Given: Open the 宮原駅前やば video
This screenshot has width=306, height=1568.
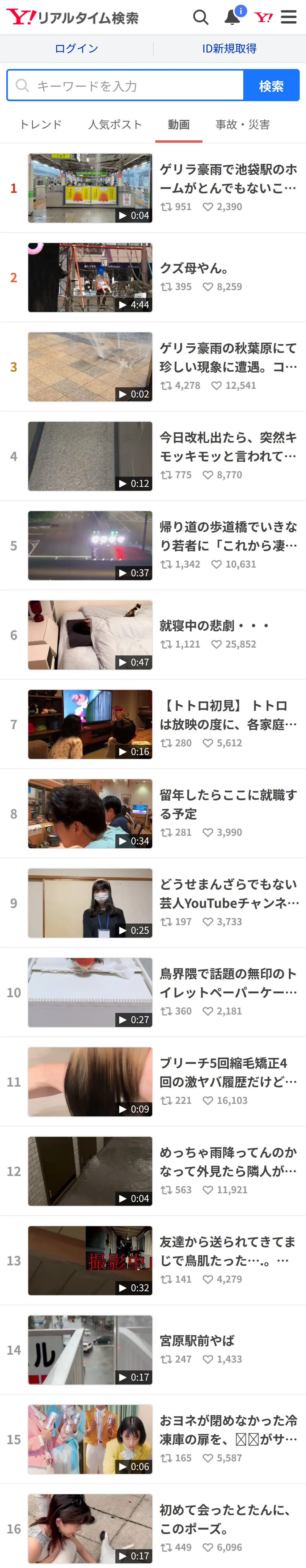Looking at the screenshot, I should click(x=153, y=1350).
